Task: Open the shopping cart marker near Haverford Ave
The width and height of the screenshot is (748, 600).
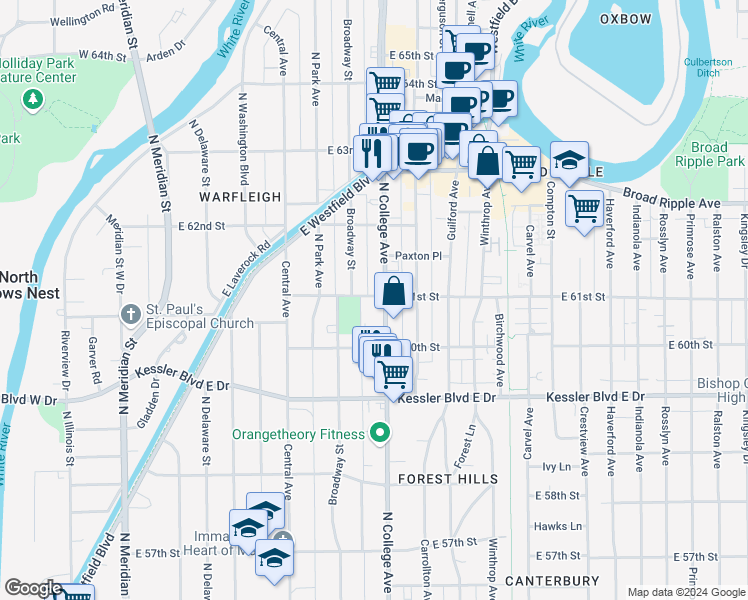Action: pyautogui.click(x=584, y=209)
